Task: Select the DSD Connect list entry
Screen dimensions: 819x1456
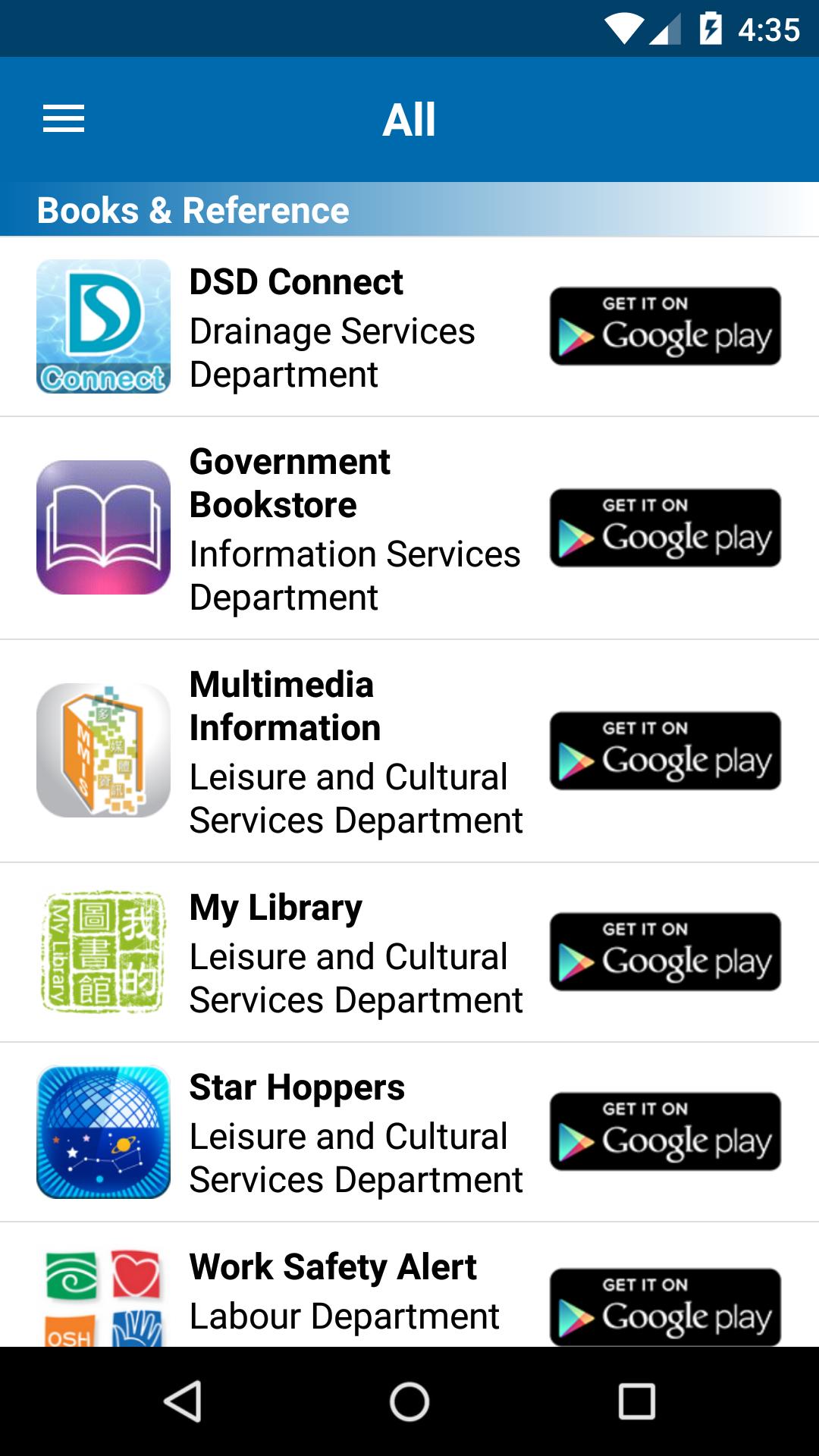Action: pos(334,328)
